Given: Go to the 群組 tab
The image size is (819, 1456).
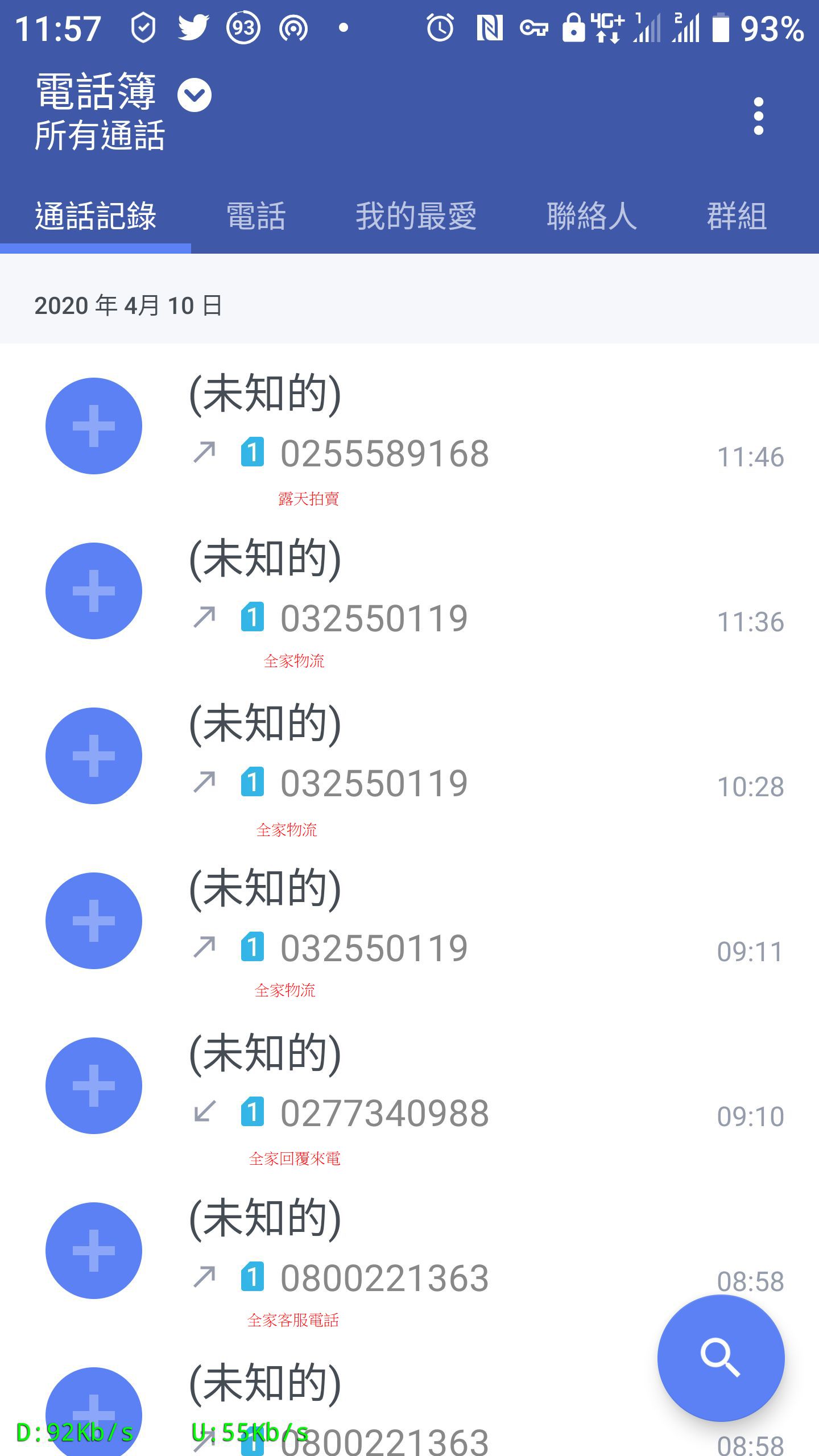Looking at the screenshot, I should (x=737, y=216).
